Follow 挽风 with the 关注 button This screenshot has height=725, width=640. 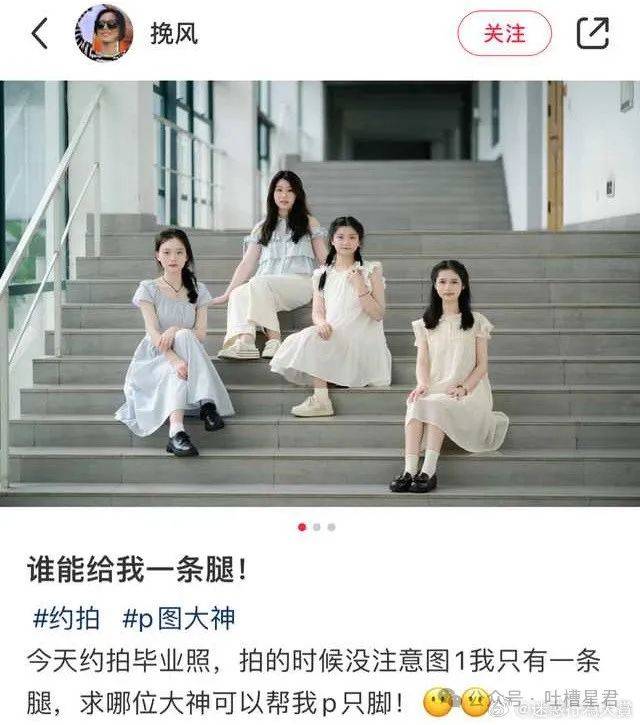(504, 33)
